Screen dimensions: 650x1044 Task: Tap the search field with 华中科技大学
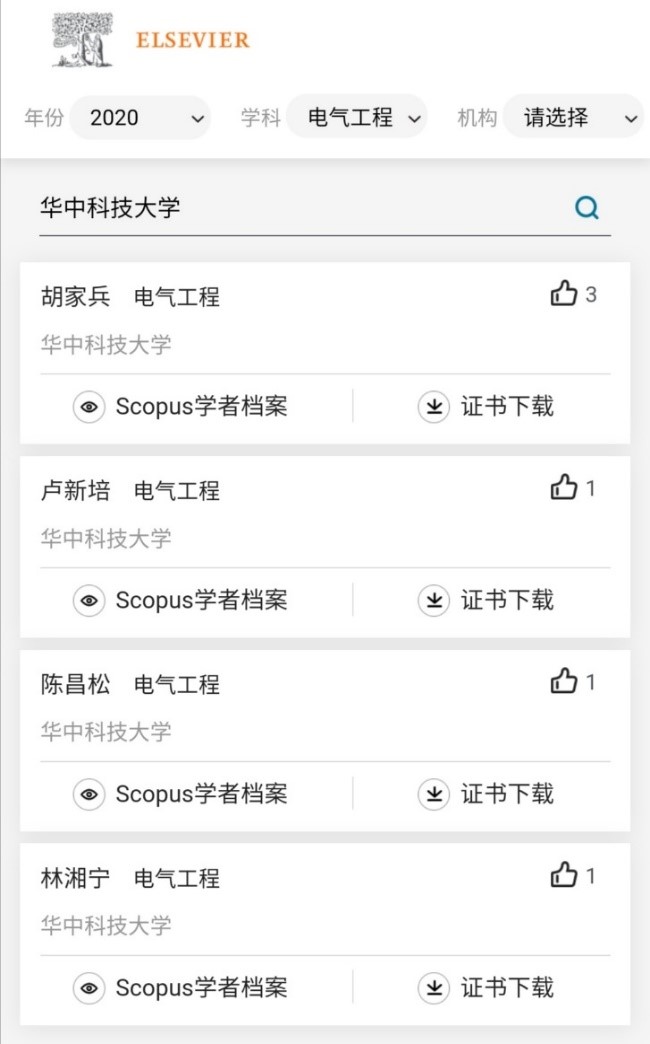[300, 208]
